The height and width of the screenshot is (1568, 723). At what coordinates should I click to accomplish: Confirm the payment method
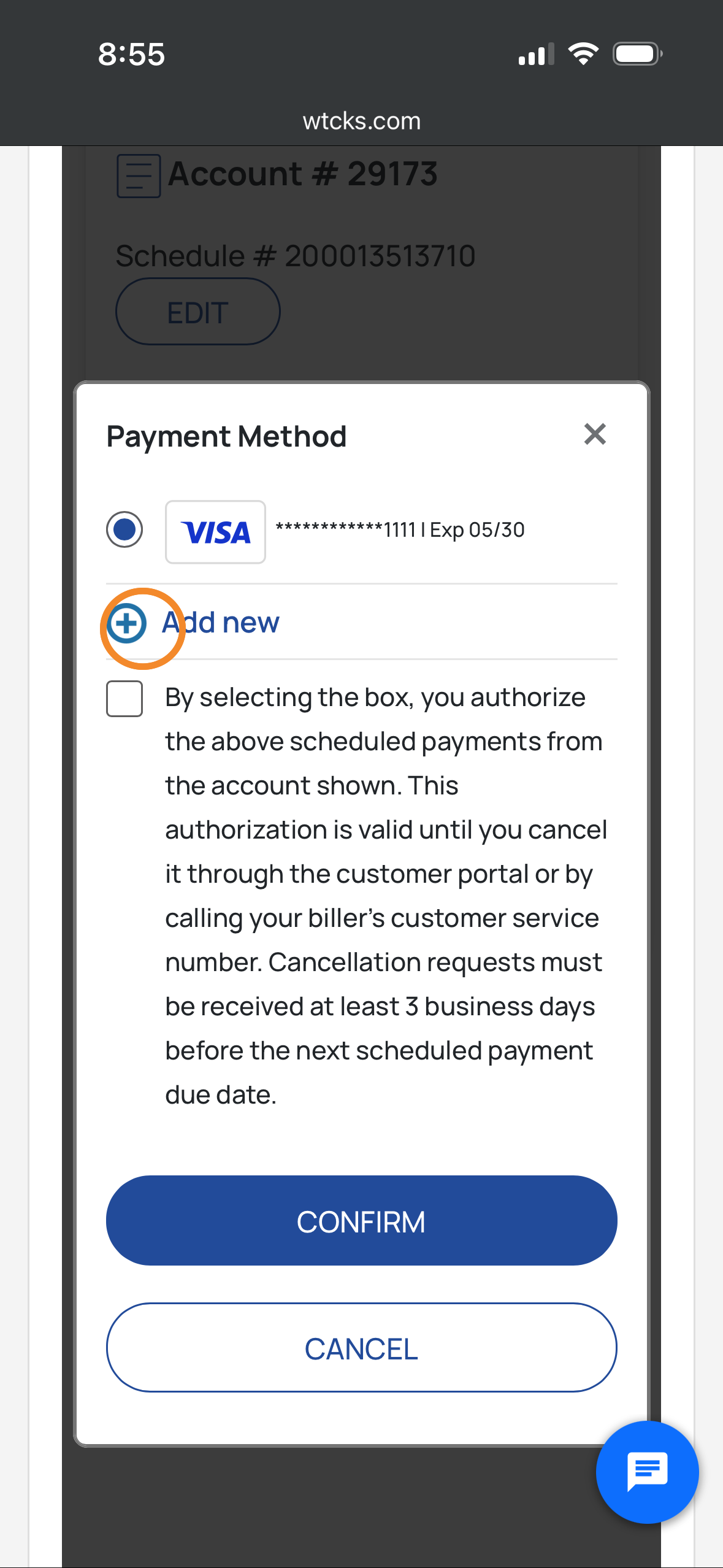[x=361, y=1221]
